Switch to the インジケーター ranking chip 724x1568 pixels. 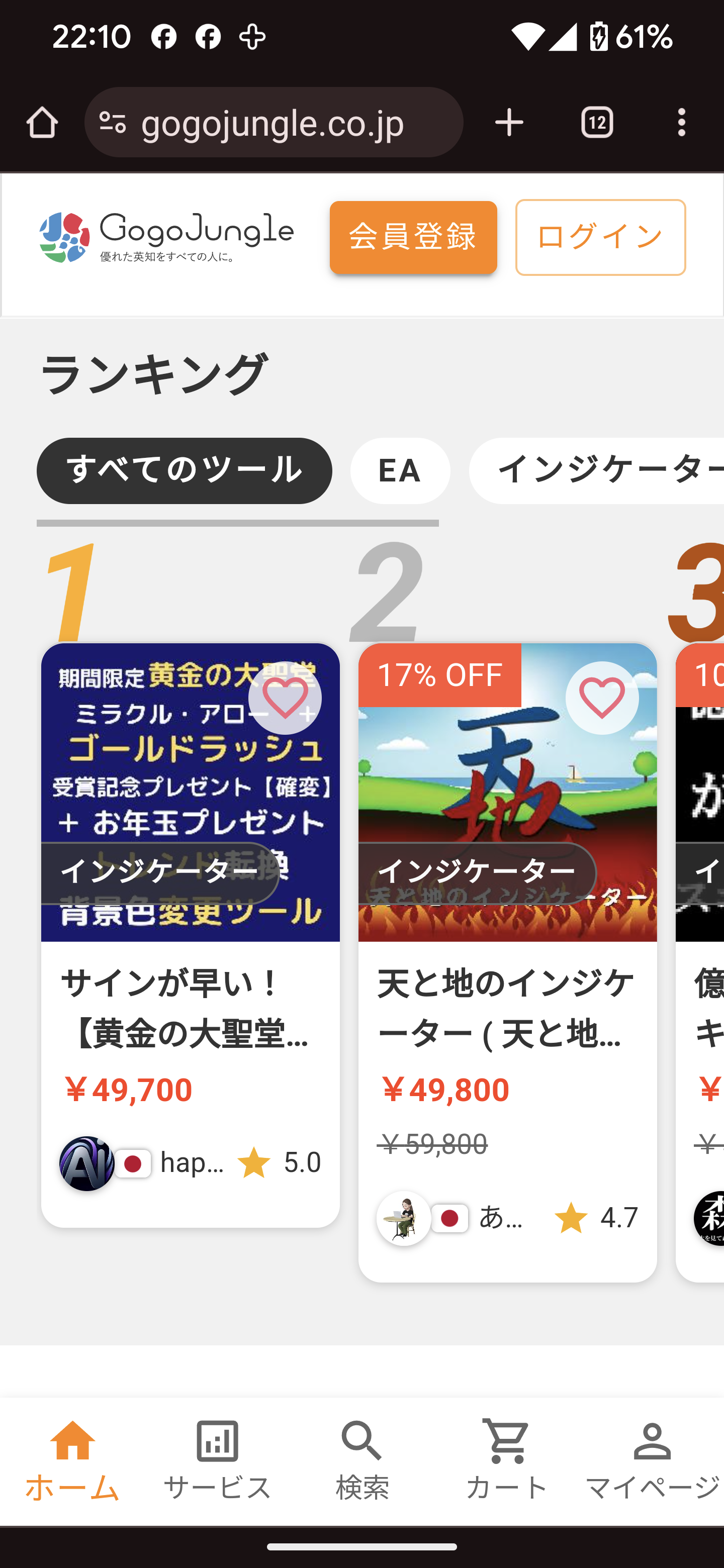603,470
